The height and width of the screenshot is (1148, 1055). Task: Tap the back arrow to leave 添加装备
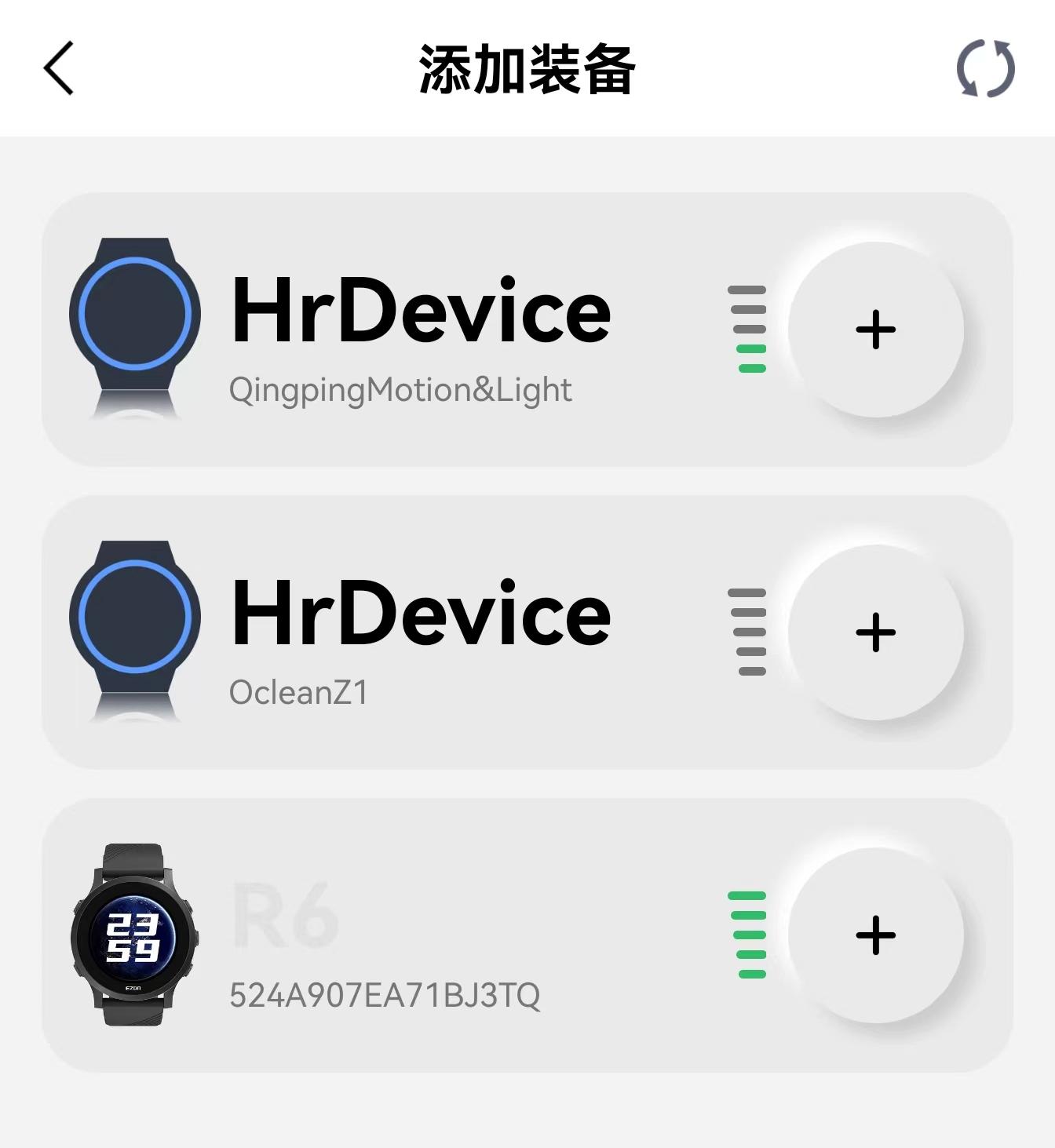coord(59,69)
